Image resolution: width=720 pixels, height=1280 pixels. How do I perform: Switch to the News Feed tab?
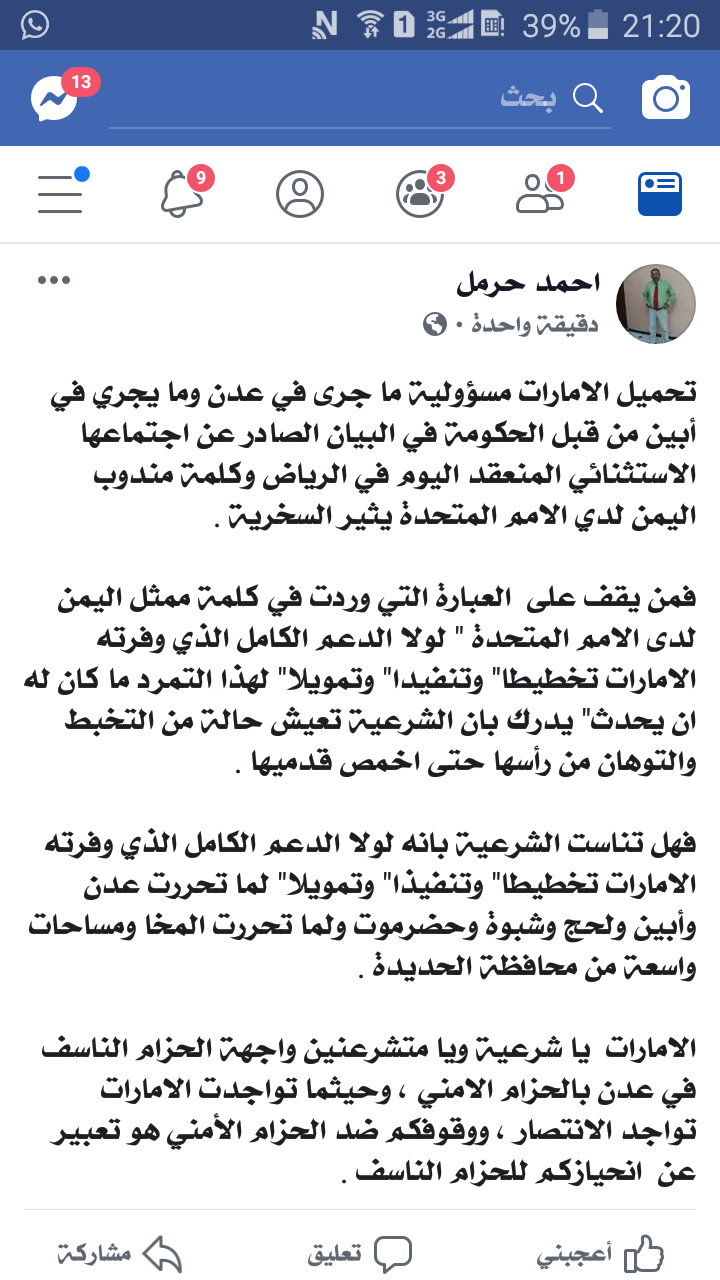pos(660,194)
